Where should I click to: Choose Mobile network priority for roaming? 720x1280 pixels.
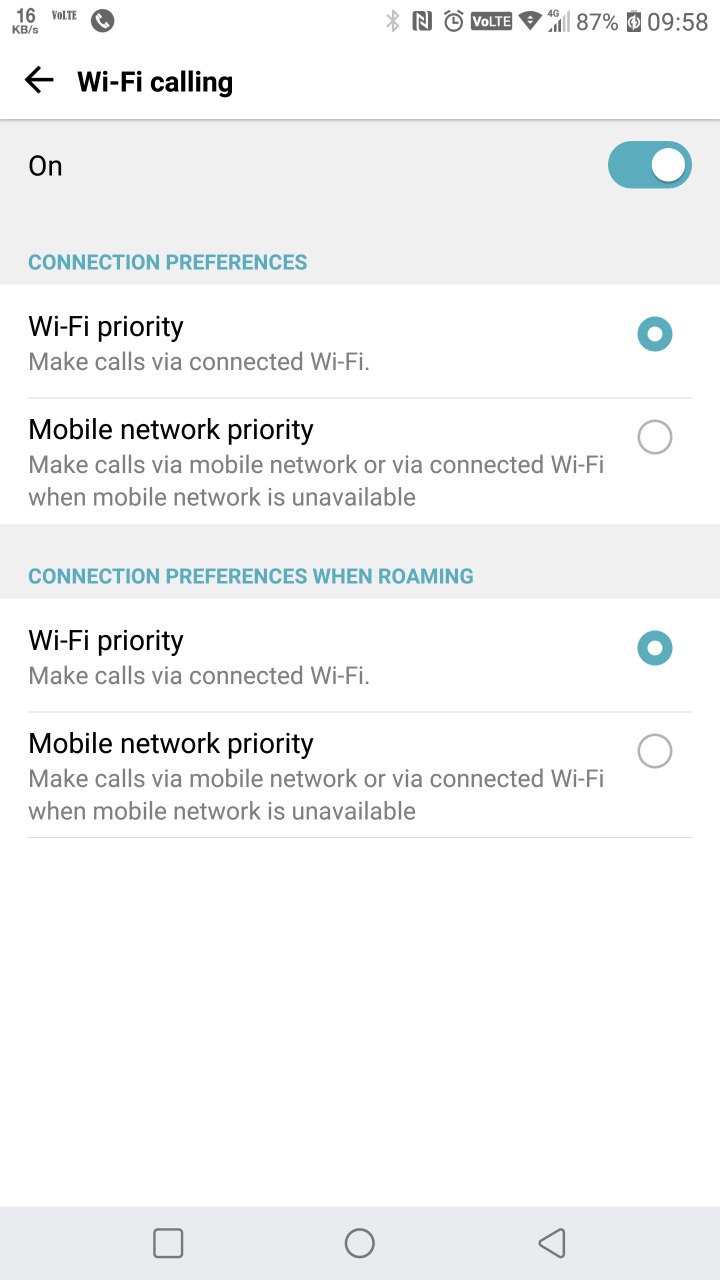(x=655, y=752)
